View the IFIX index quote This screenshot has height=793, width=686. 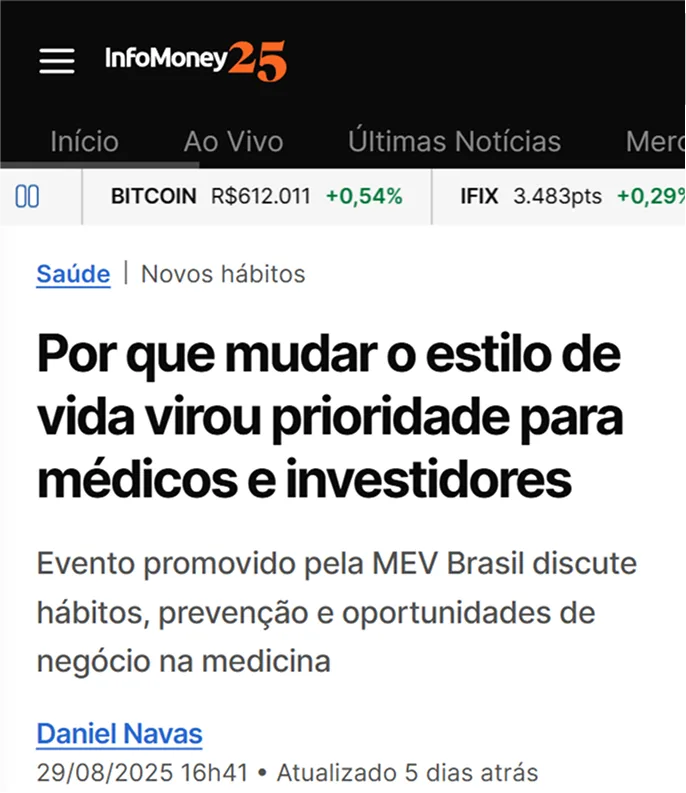[x=570, y=196]
